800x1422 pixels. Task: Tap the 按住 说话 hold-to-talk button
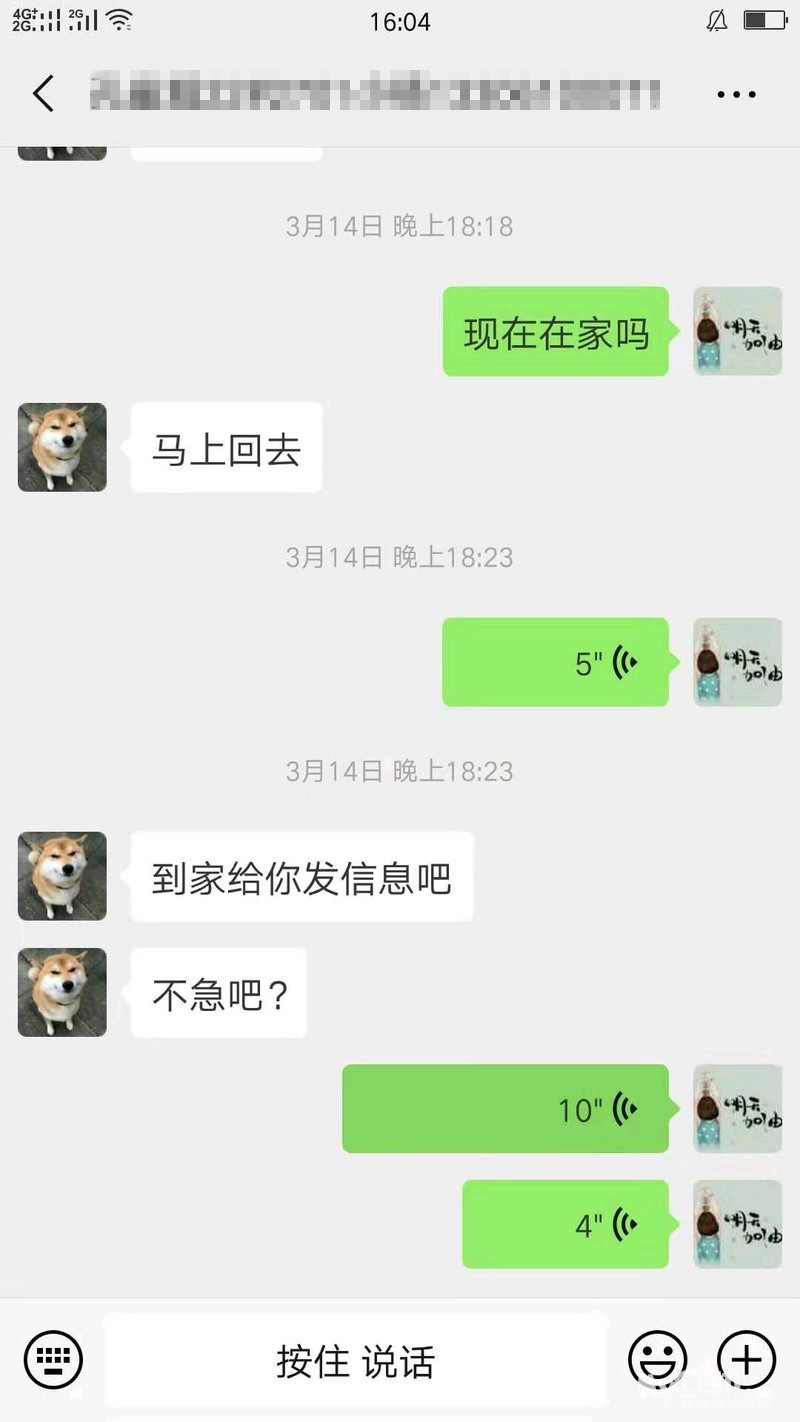point(356,1362)
